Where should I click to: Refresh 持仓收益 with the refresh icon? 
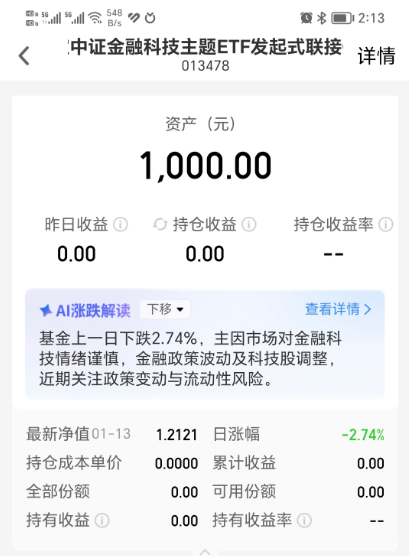[x=160, y=224]
